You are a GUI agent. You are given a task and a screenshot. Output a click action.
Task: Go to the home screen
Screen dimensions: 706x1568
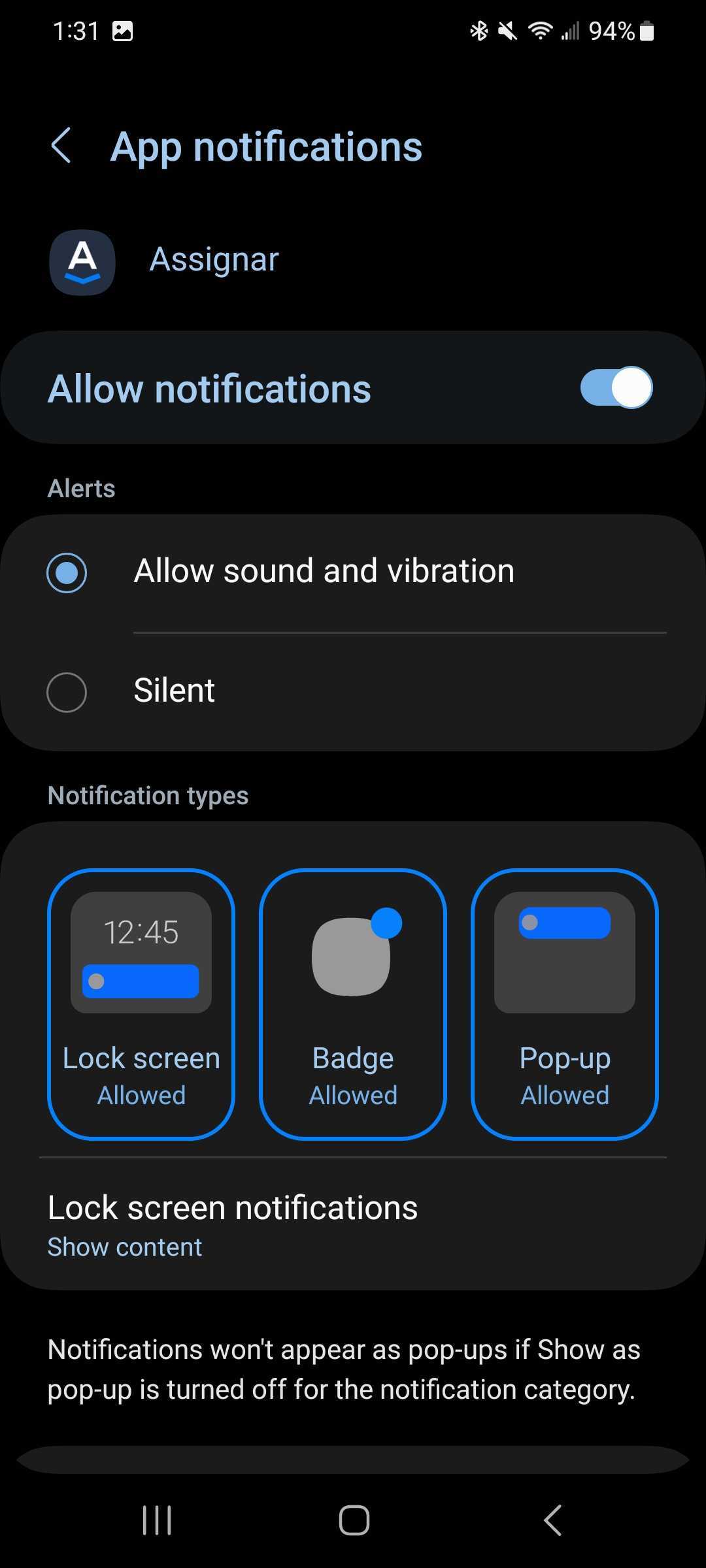[x=354, y=1520]
